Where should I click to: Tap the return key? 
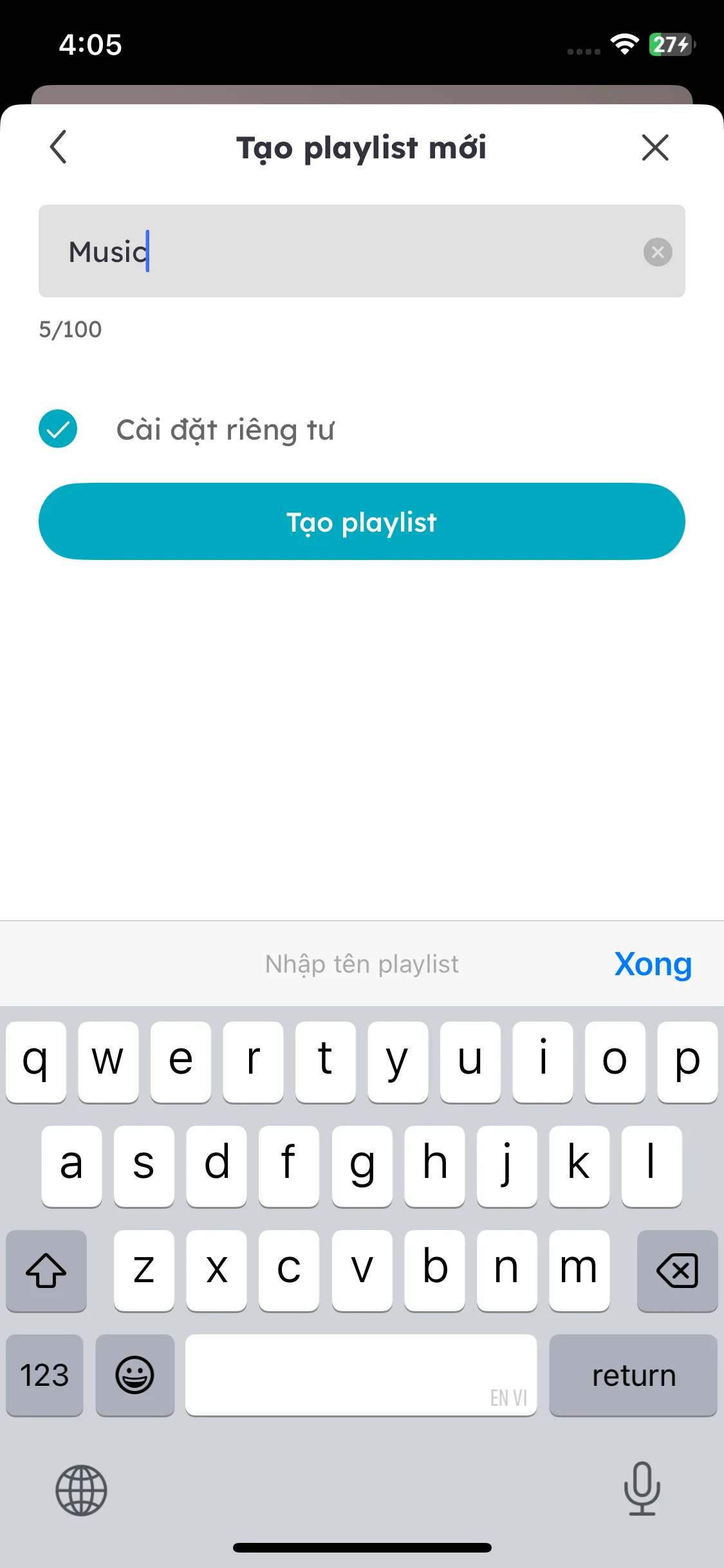click(633, 1375)
